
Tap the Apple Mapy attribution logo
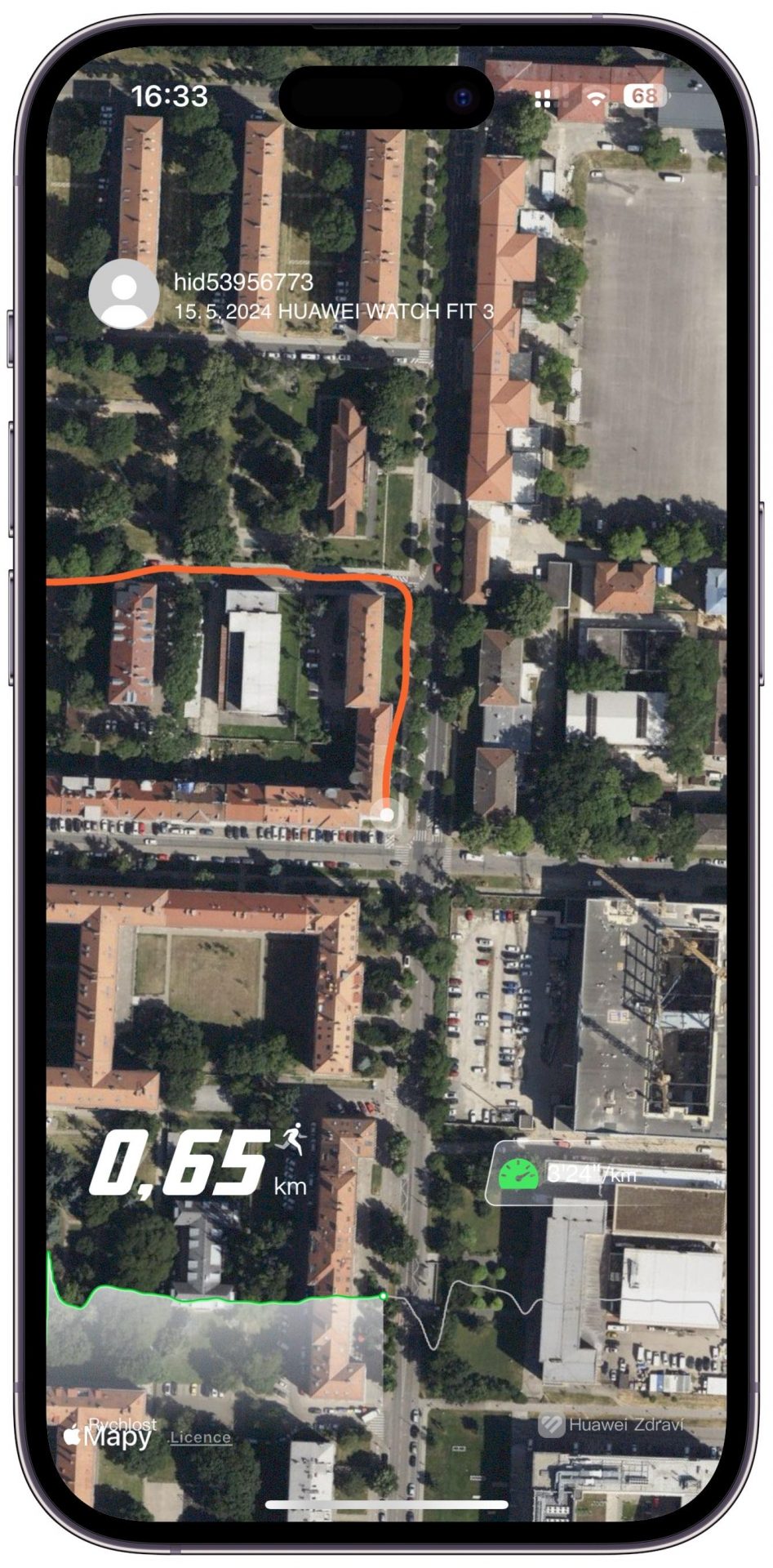[107, 1437]
